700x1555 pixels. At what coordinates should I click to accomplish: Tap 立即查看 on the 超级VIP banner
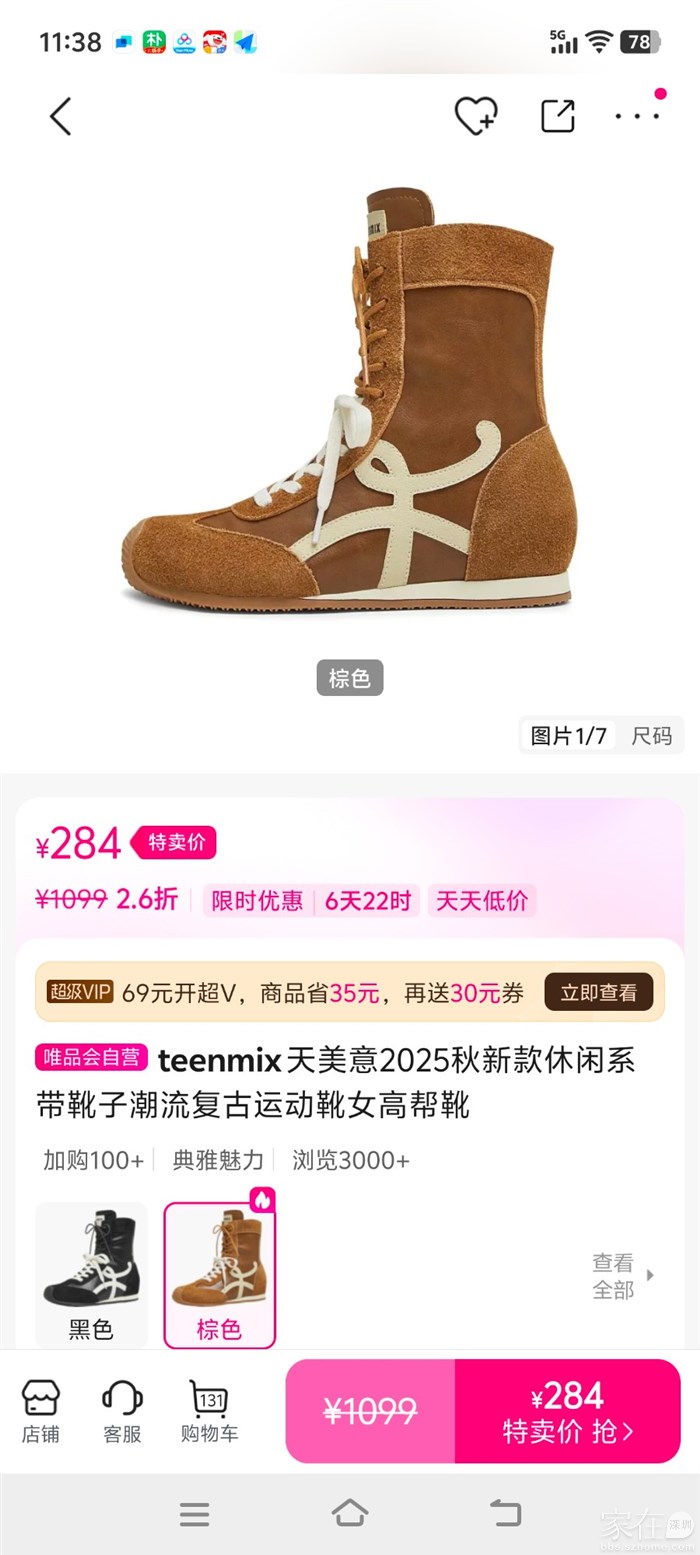(598, 993)
